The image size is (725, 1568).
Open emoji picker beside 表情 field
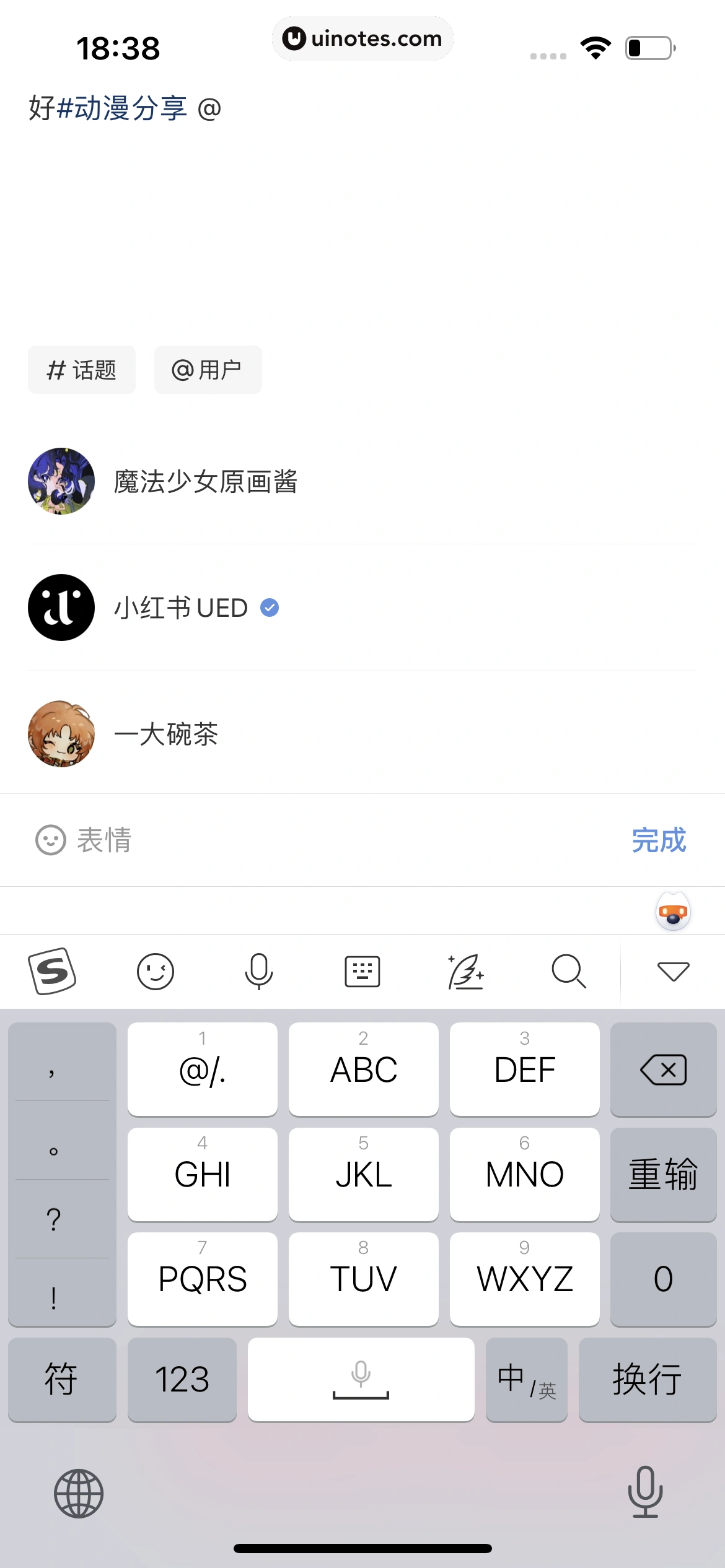click(x=51, y=840)
